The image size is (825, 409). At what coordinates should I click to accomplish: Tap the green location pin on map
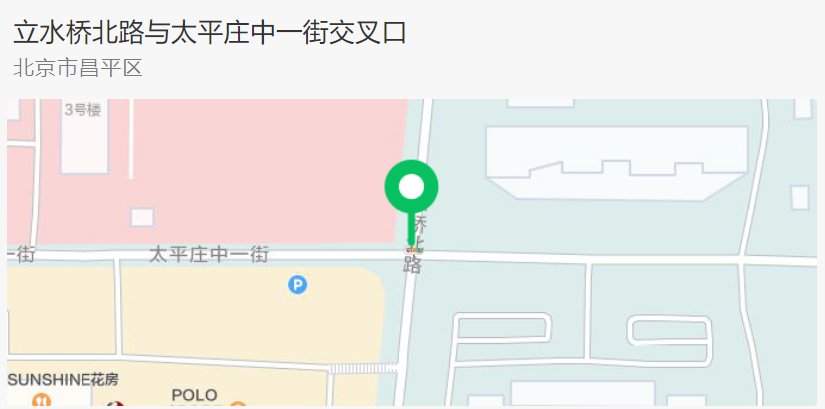point(411,188)
